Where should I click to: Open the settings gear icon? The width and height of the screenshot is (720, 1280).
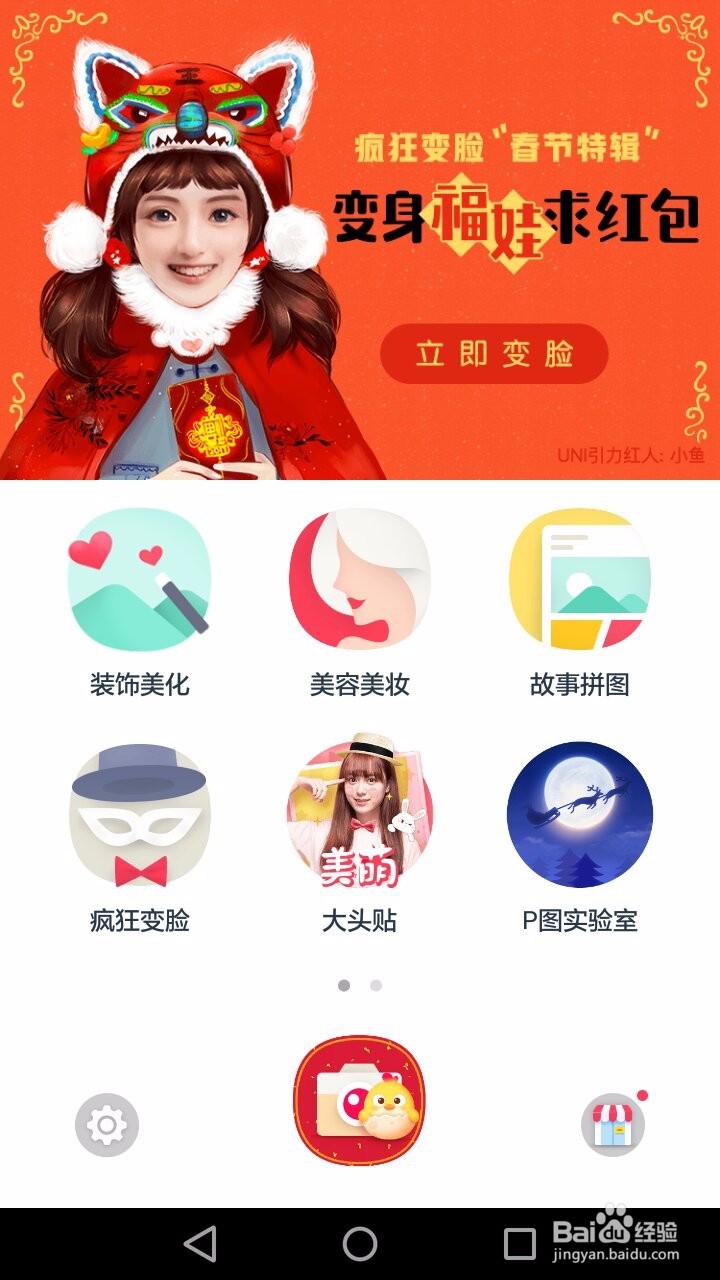coord(105,1122)
